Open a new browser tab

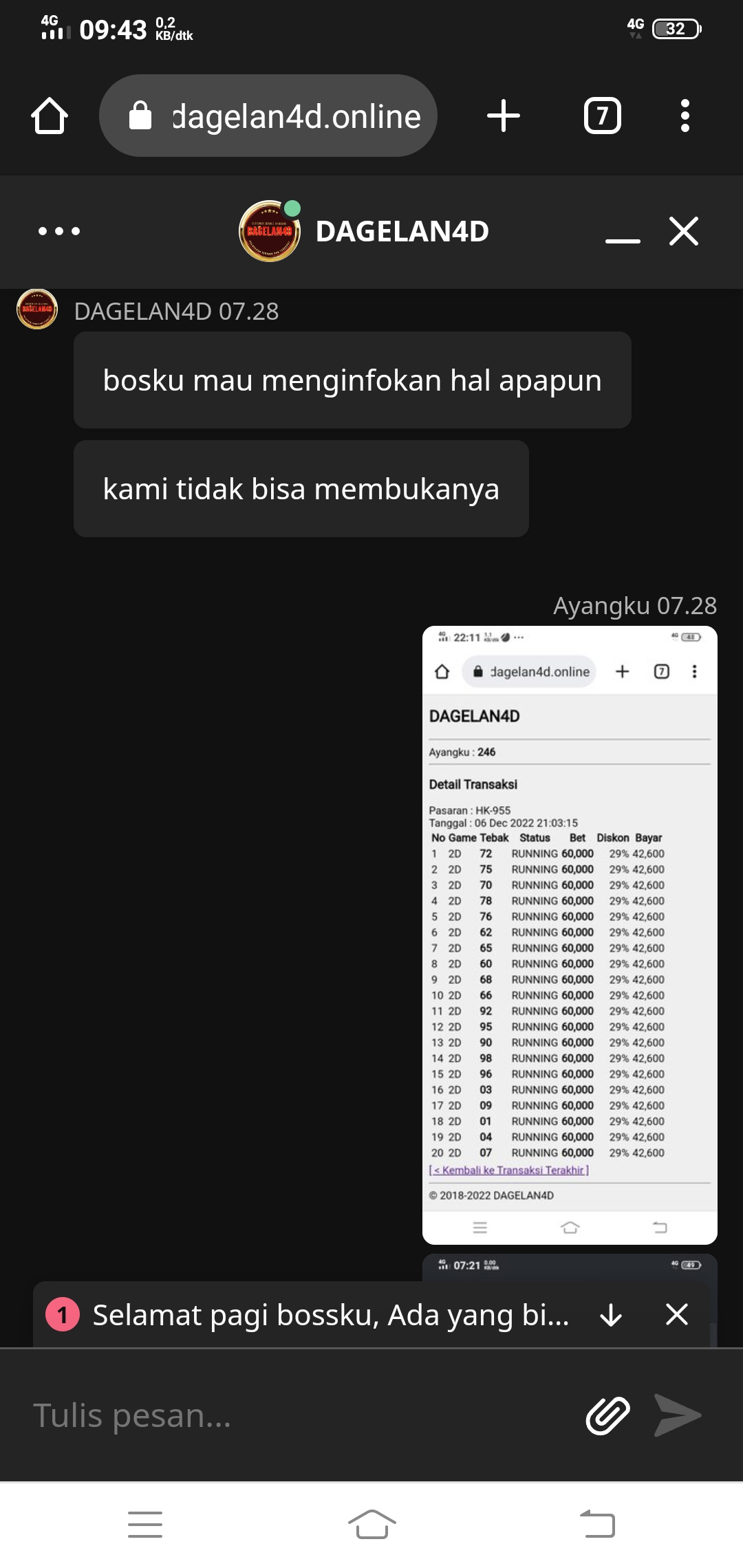coord(503,116)
